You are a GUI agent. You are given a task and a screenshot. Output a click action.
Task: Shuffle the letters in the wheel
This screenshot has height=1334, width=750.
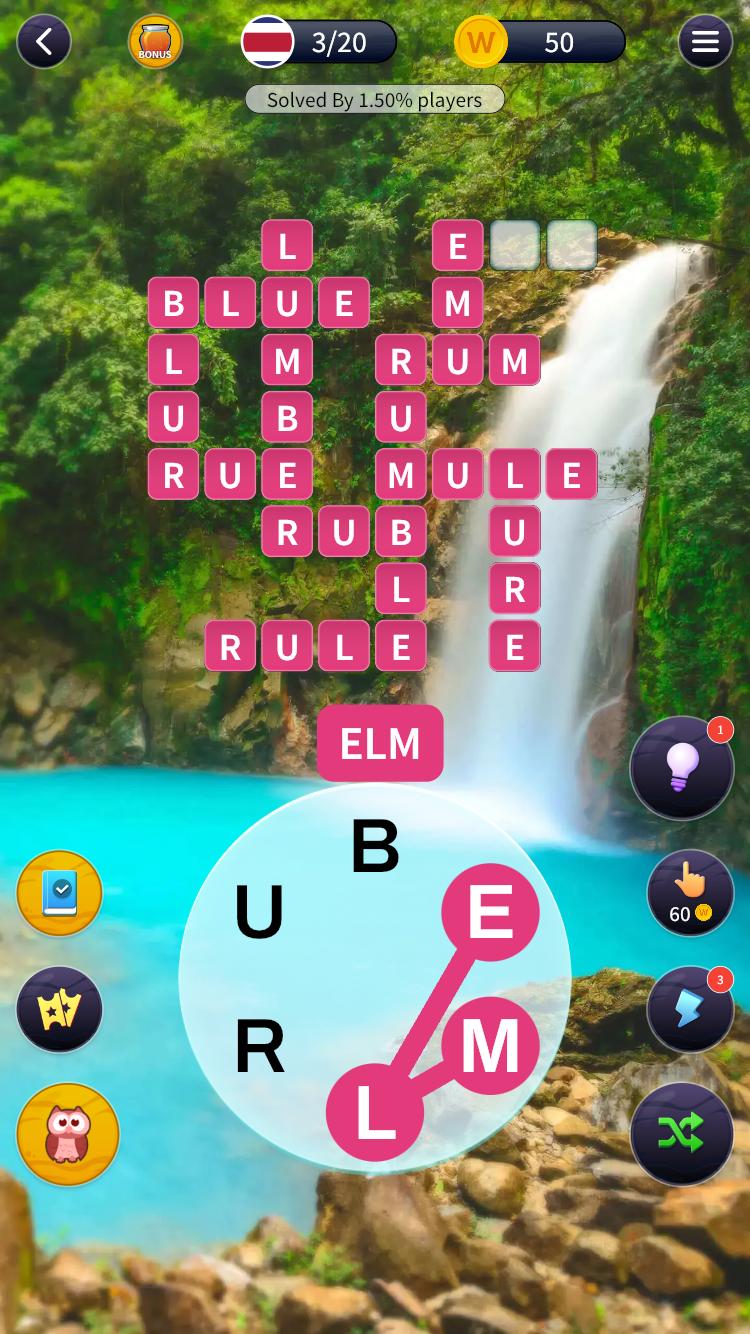(682, 1134)
